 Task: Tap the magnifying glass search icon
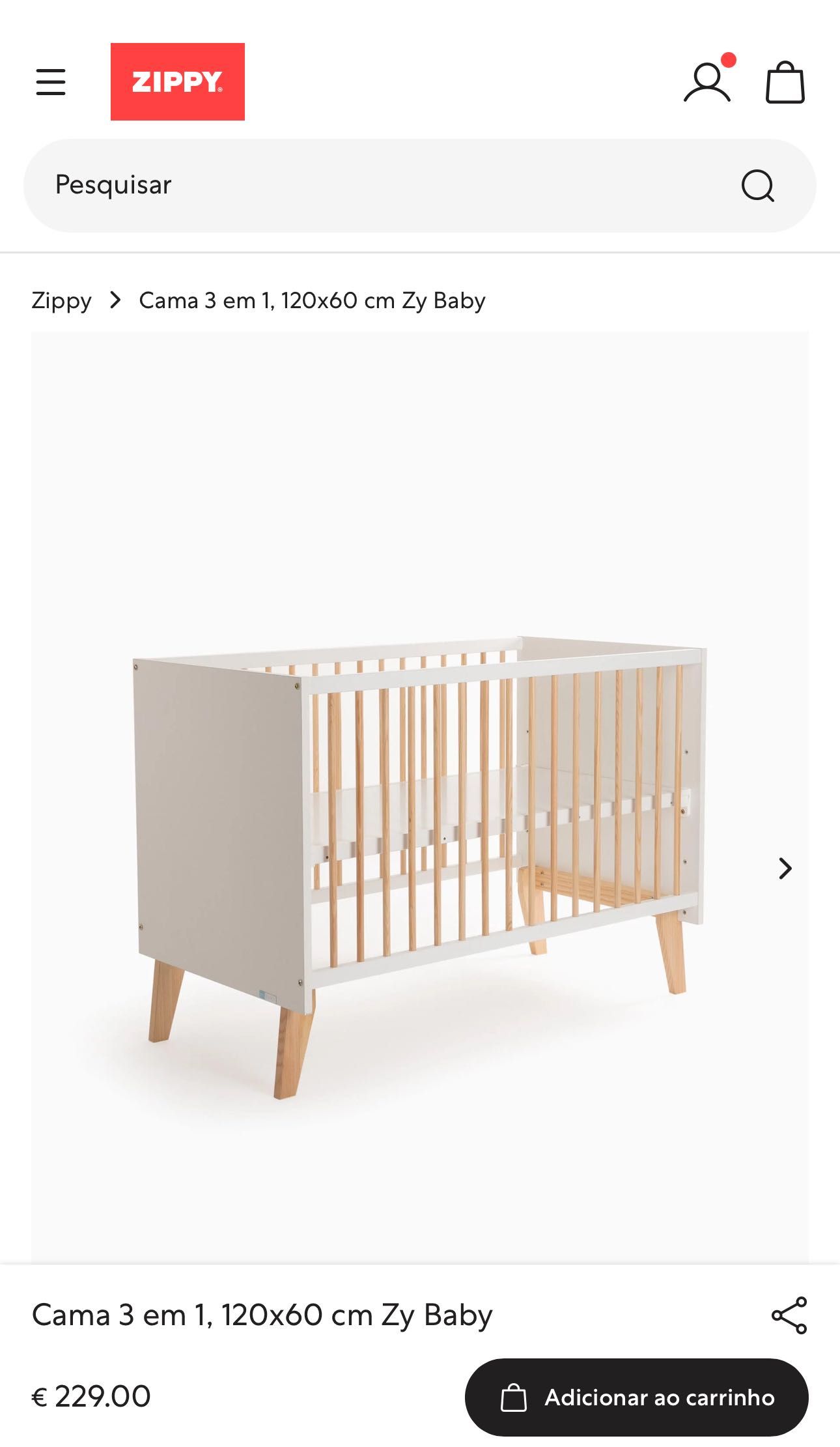pyautogui.click(x=757, y=186)
